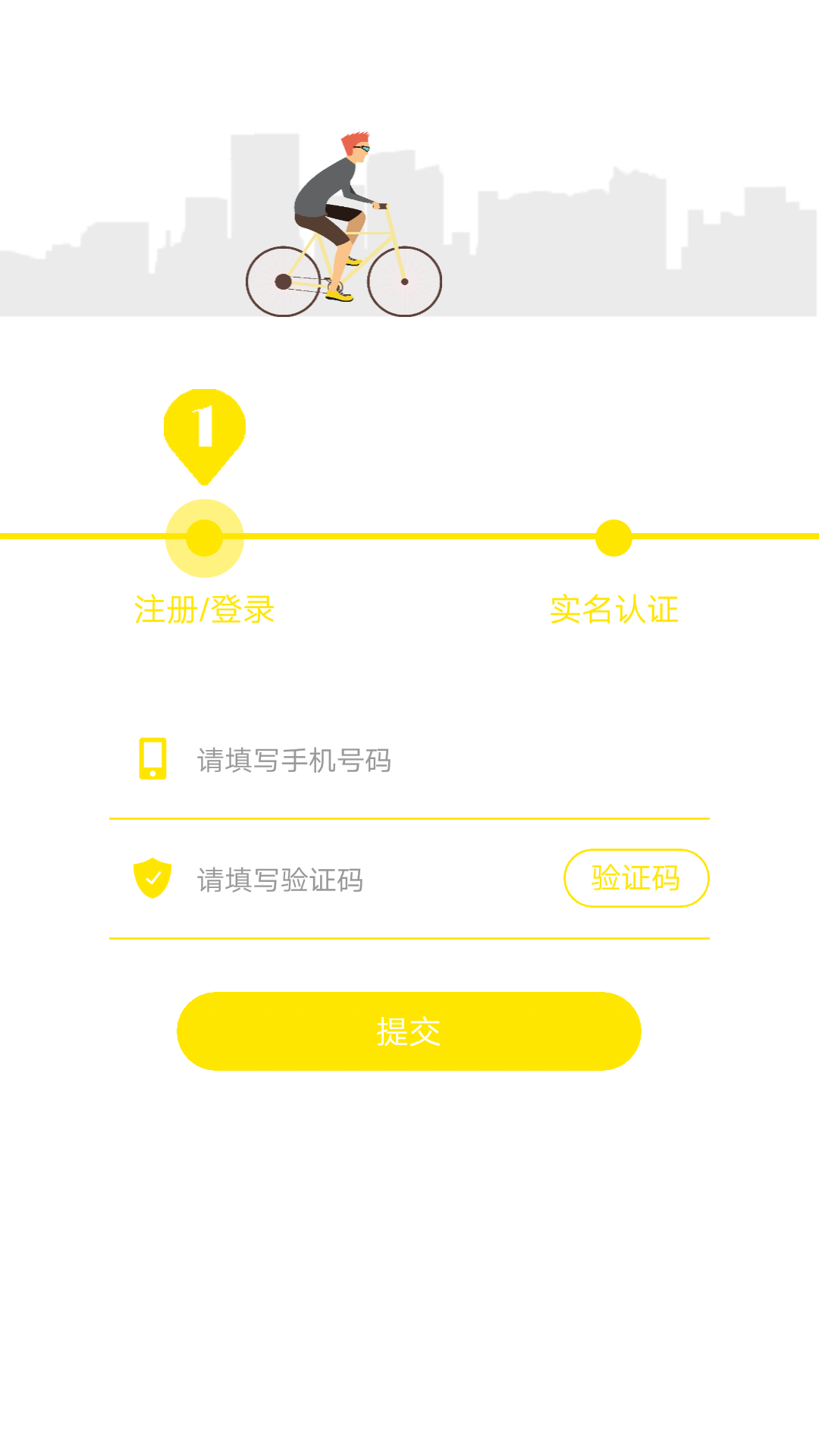The image size is (819, 1456).
Task: Click the checkmark inside the shield icon
Action: [153, 878]
